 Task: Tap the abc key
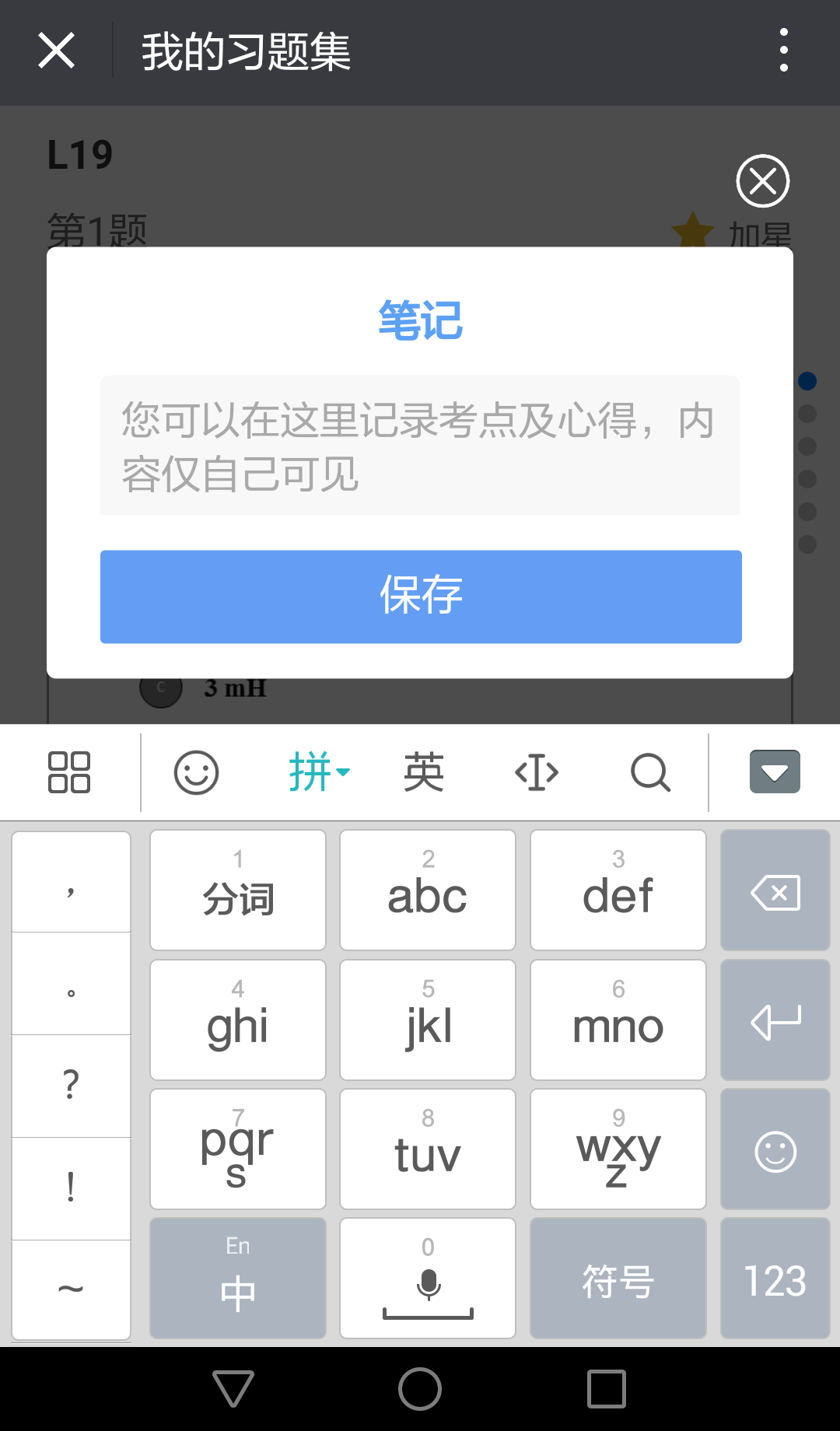tap(428, 890)
